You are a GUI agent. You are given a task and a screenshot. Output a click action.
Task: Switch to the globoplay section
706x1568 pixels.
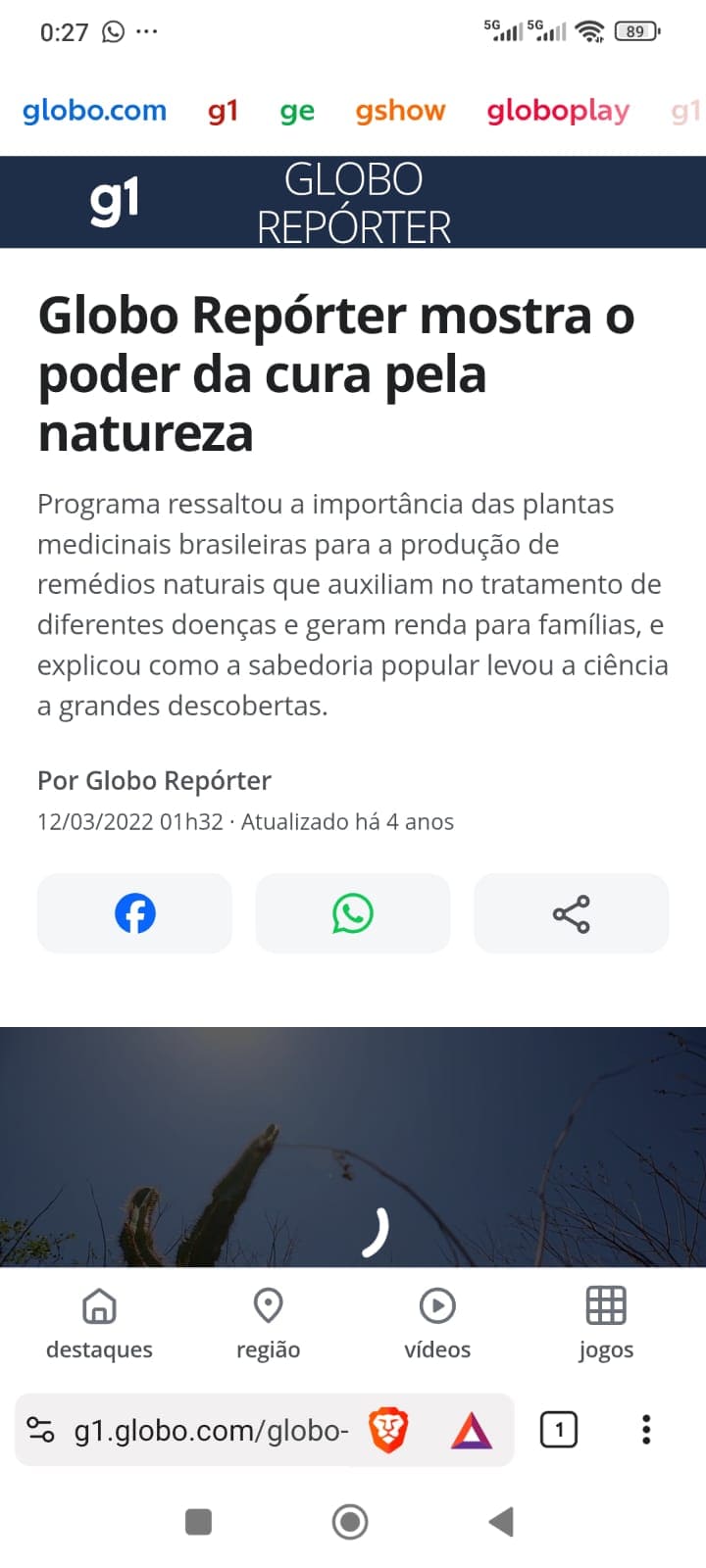tap(557, 111)
